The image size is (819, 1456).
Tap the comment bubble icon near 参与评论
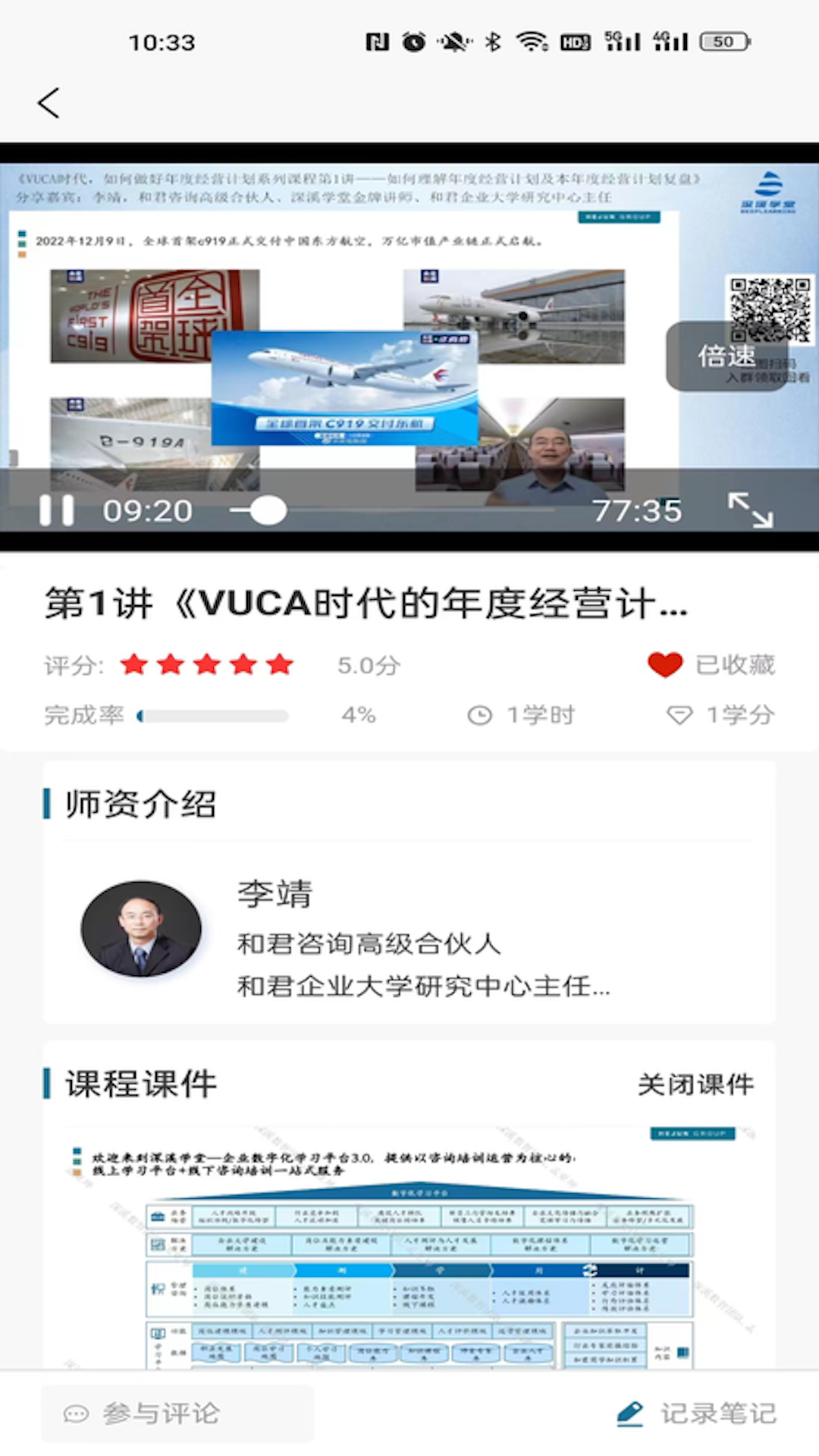coord(76,1412)
